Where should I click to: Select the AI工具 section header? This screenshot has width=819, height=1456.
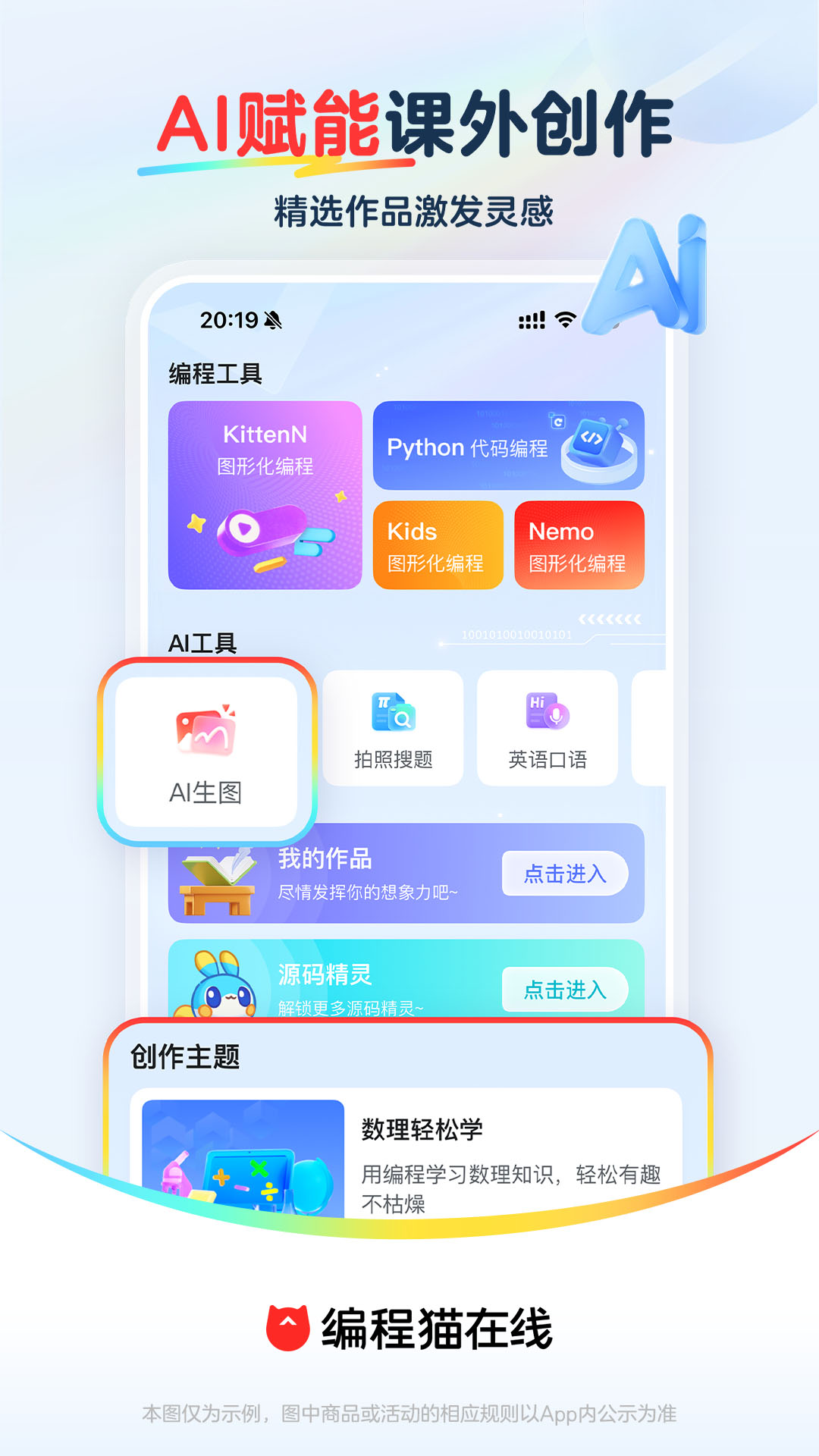tap(201, 645)
